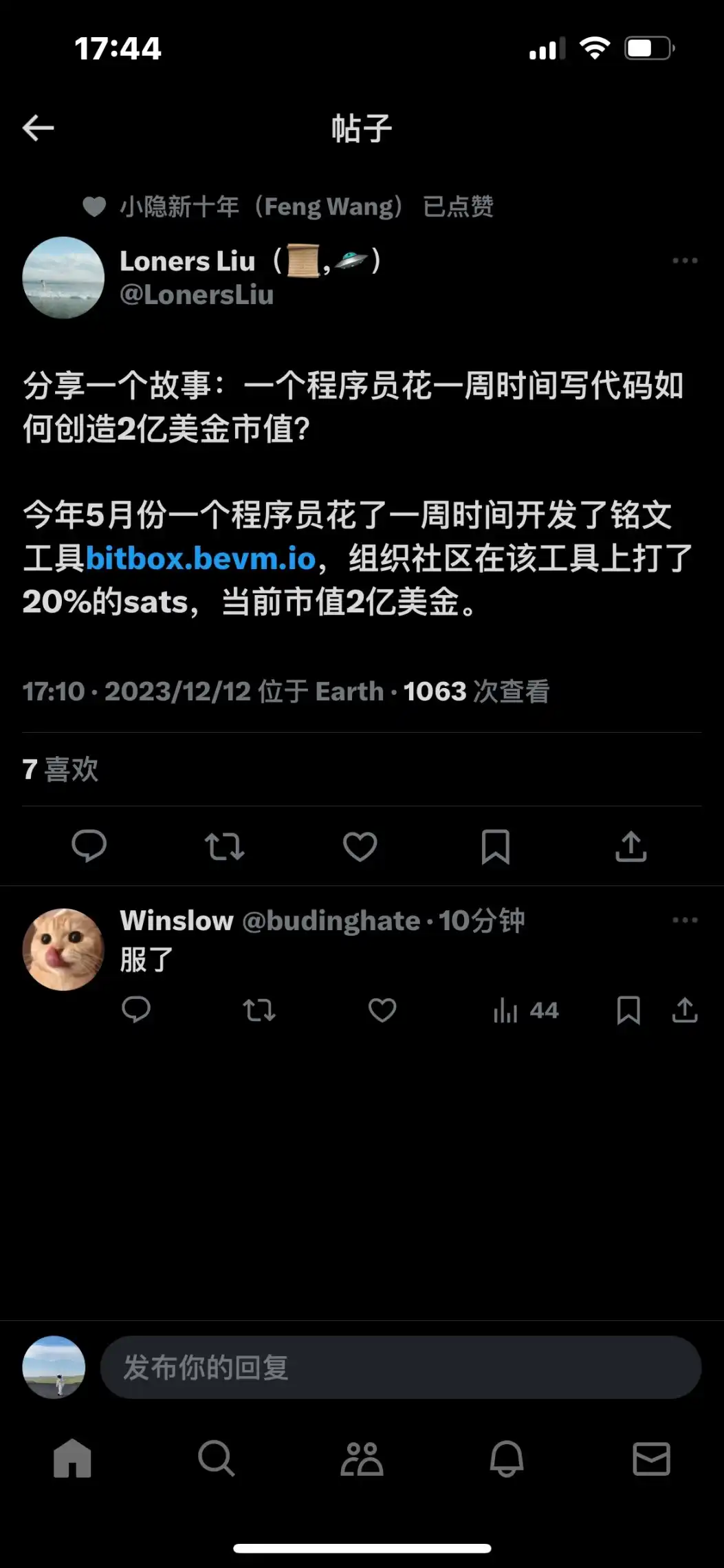
Task: Open the bitbox.bevm.io link
Action: pos(201,558)
